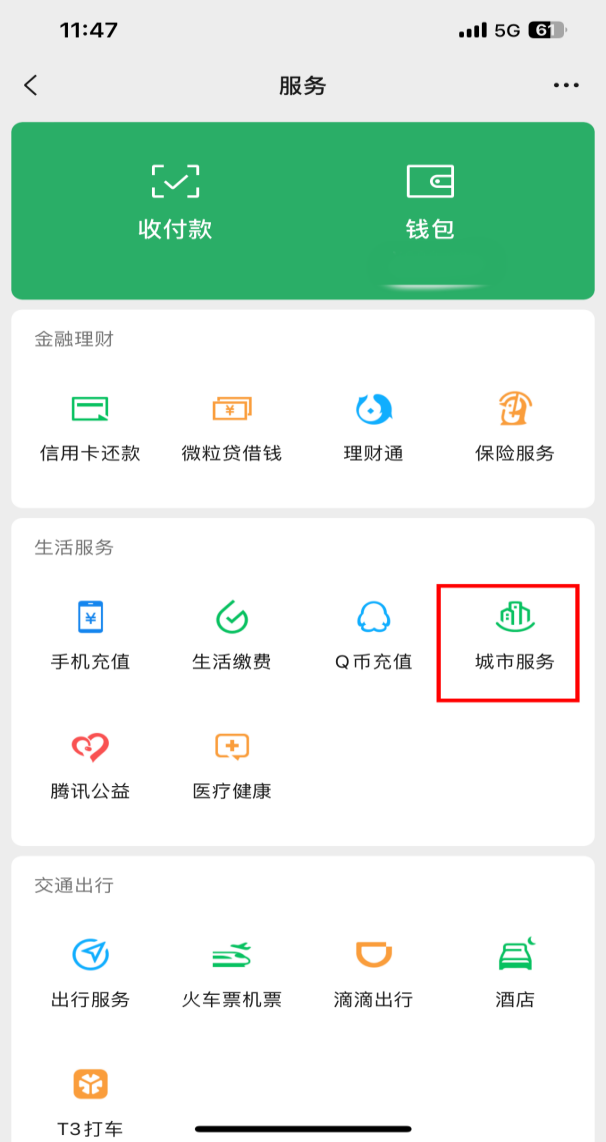Open 收付款 payment code
This screenshot has width=606, height=1142.
(x=175, y=202)
